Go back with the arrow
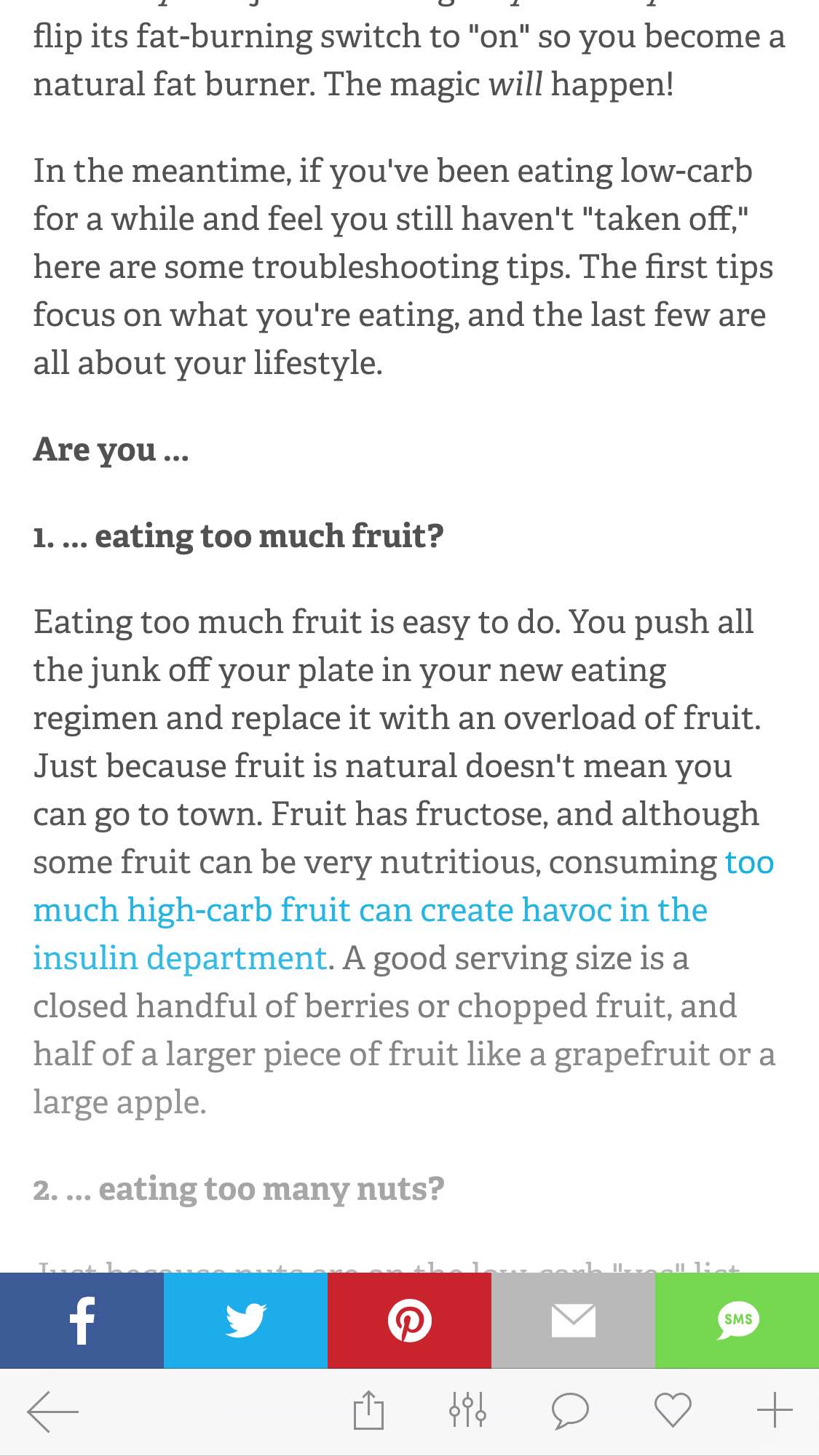The height and width of the screenshot is (1456, 819). (x=52, y=1412)
